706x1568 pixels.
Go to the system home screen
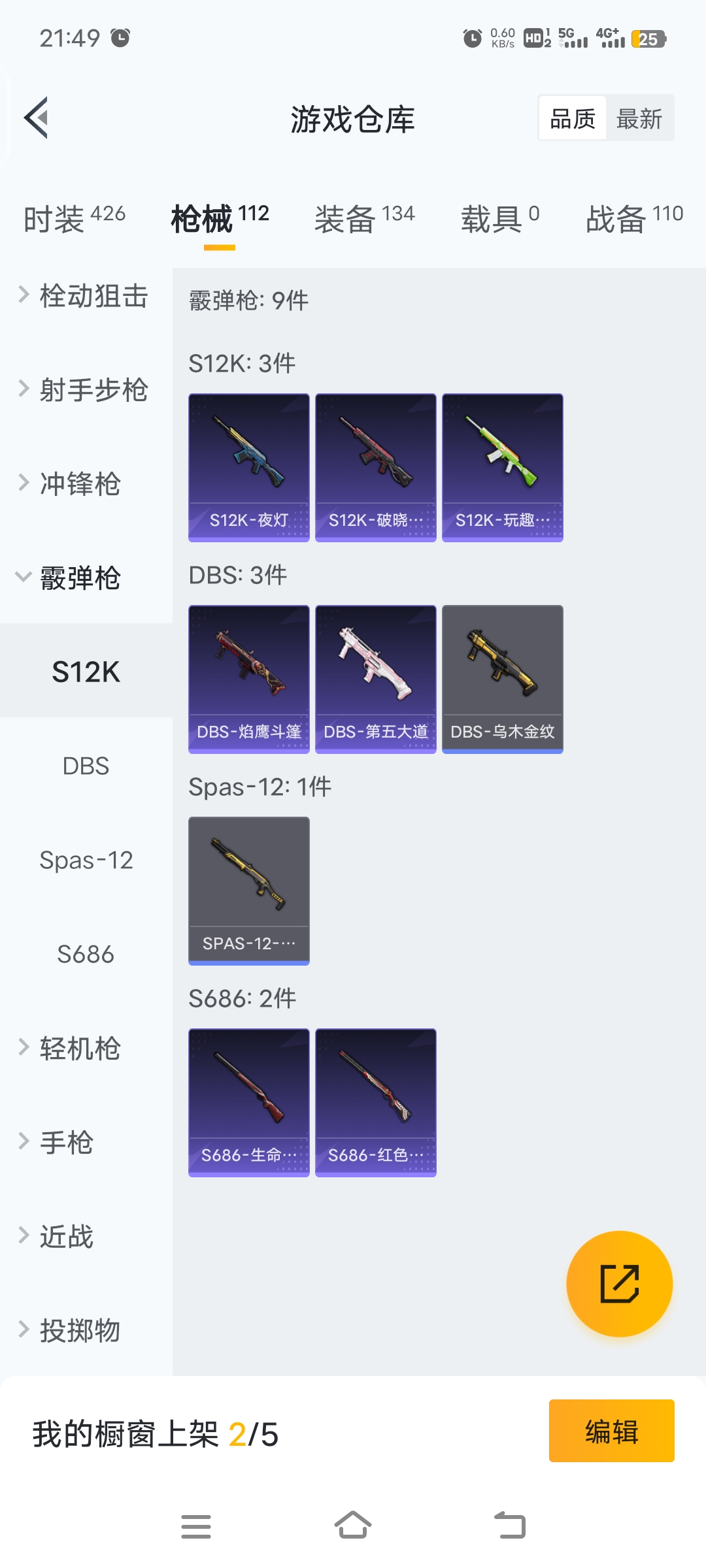353,1526
